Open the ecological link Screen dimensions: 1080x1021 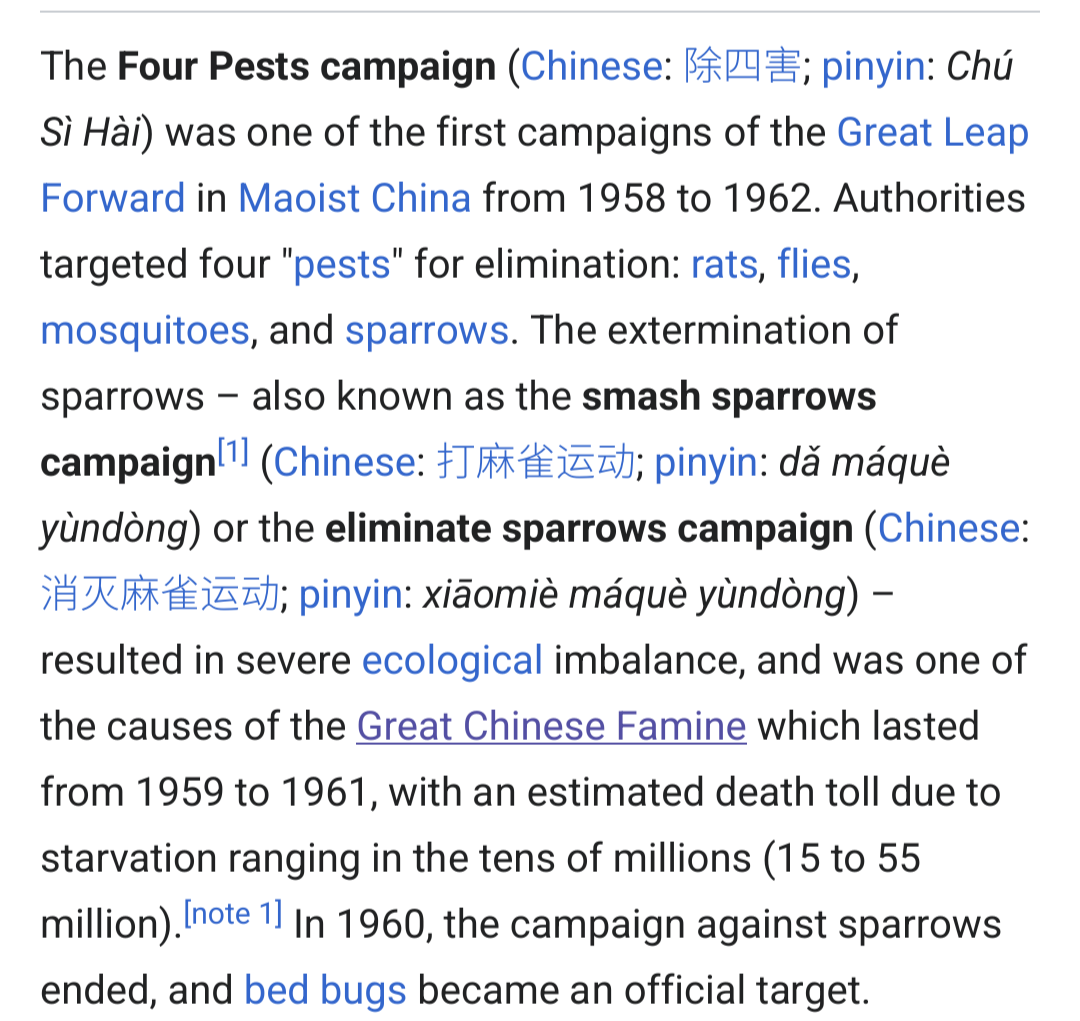coord(452,661)
